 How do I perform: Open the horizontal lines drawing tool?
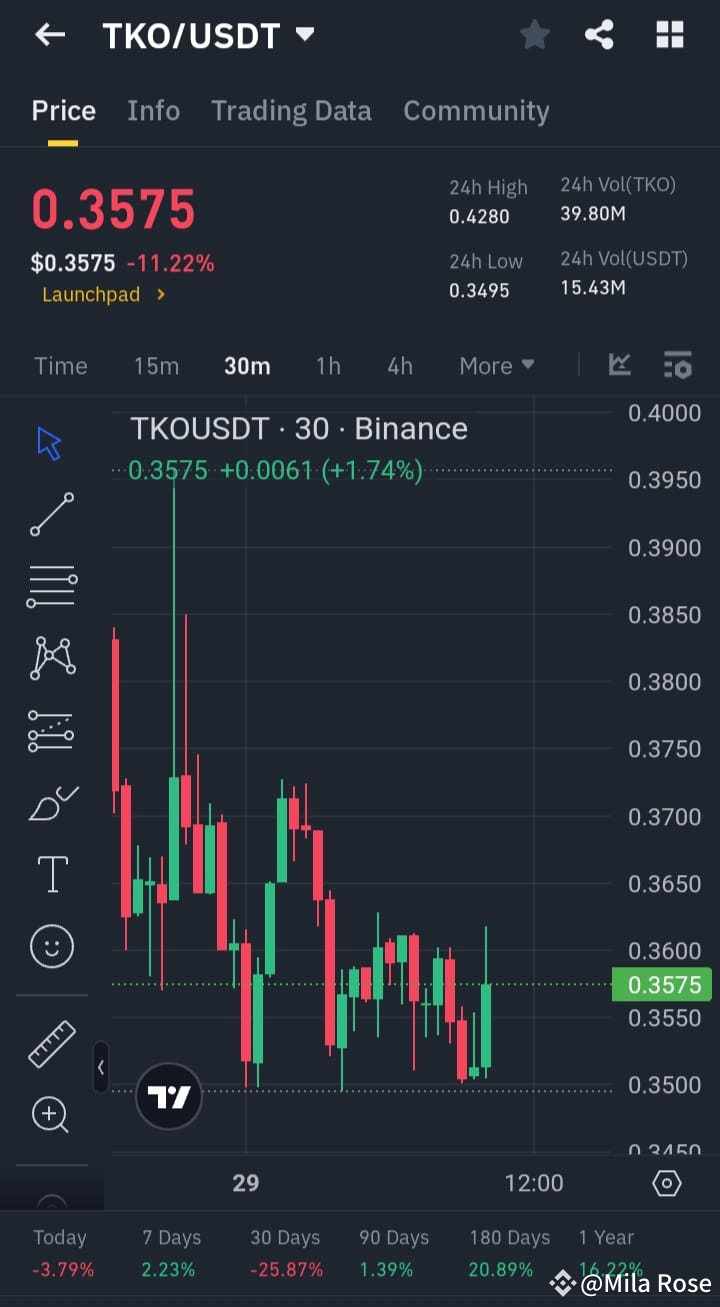pyautogui.click(x=50, y=585)
